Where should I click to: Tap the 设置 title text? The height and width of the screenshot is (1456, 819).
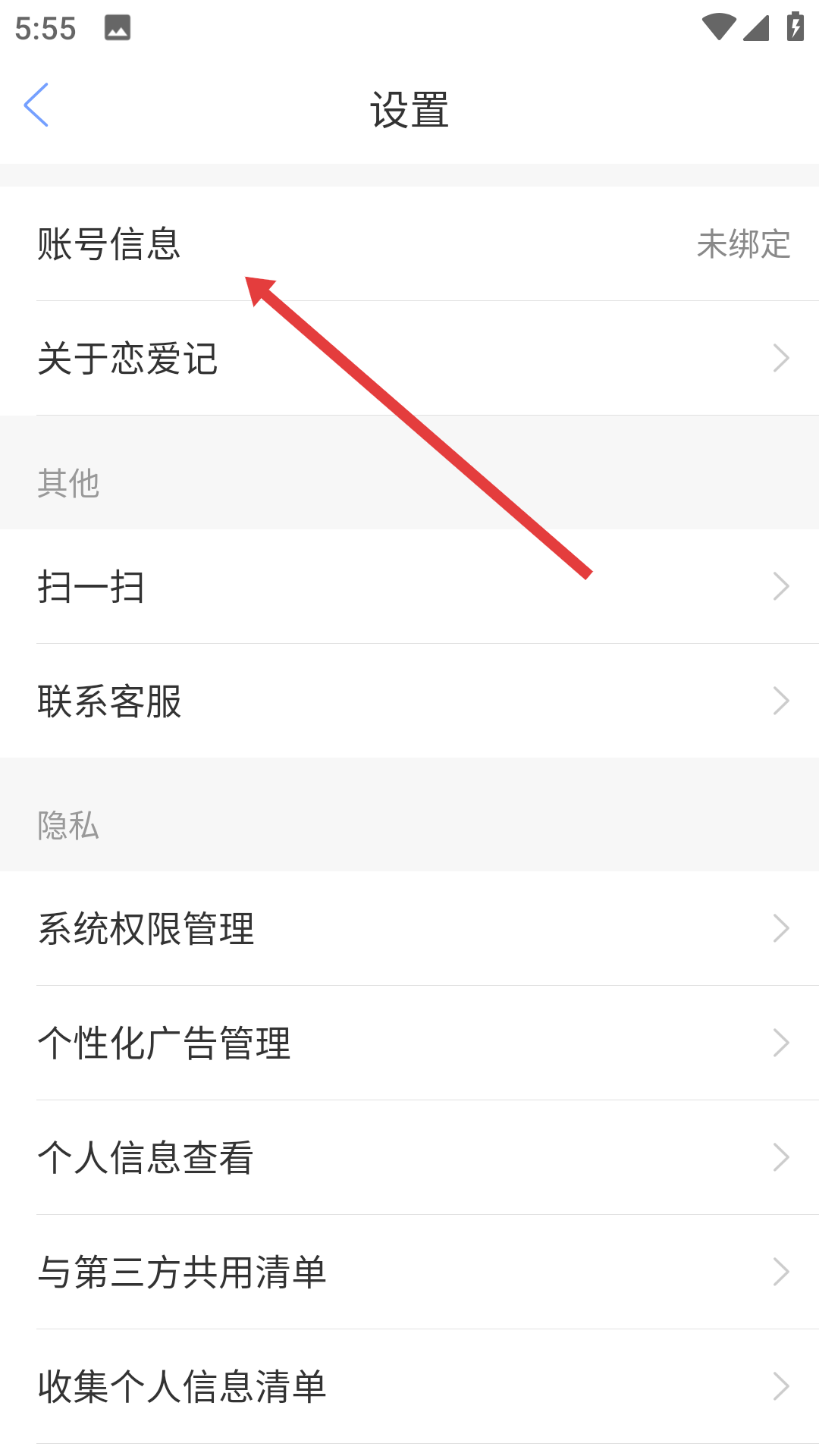click(x=409, y=106)
